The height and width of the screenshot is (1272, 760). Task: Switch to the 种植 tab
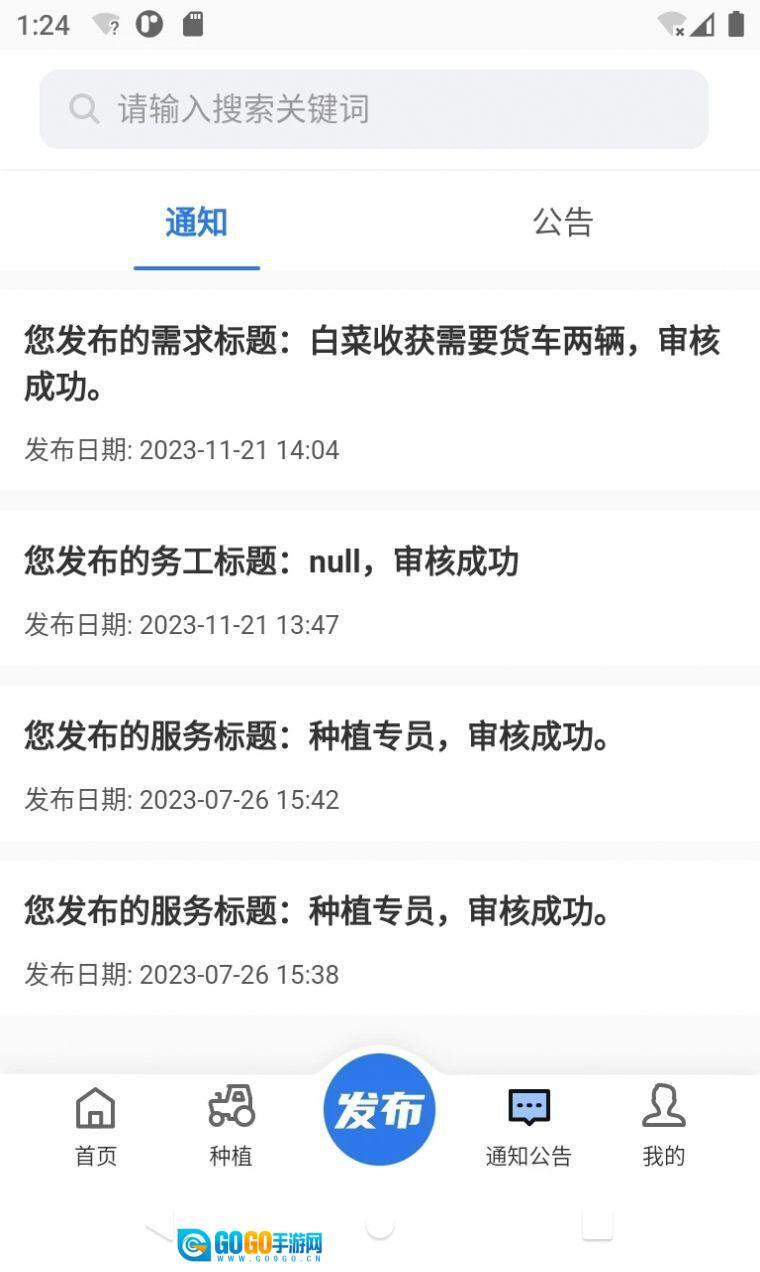coord(231,1126)
